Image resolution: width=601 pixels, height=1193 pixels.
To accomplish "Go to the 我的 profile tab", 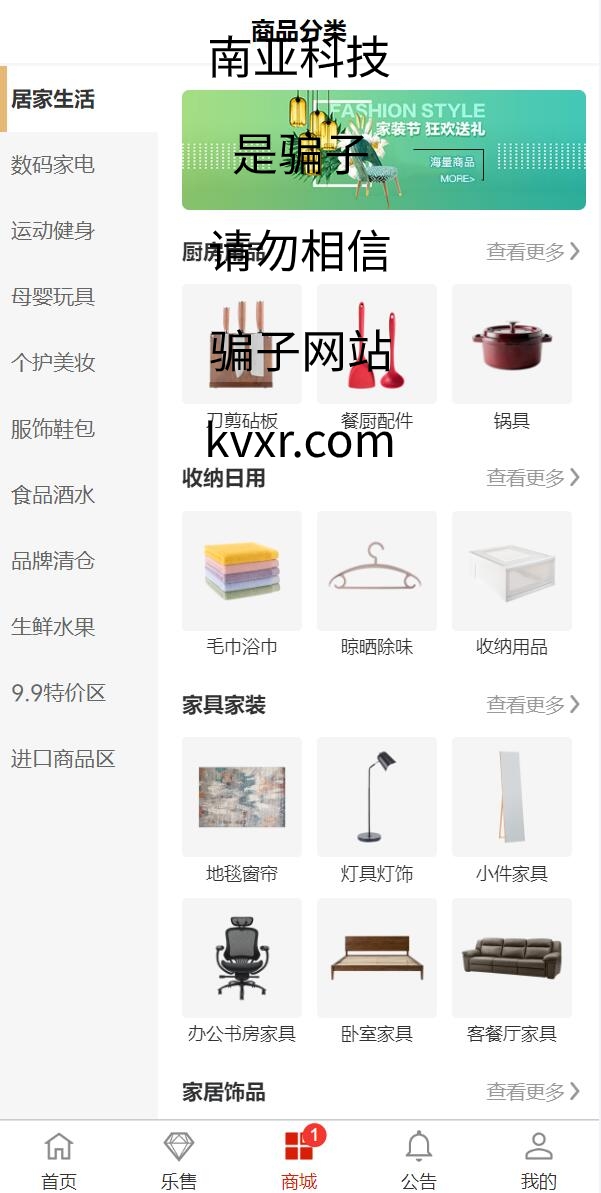I will pyautogui.click(x=539, y=1159).
